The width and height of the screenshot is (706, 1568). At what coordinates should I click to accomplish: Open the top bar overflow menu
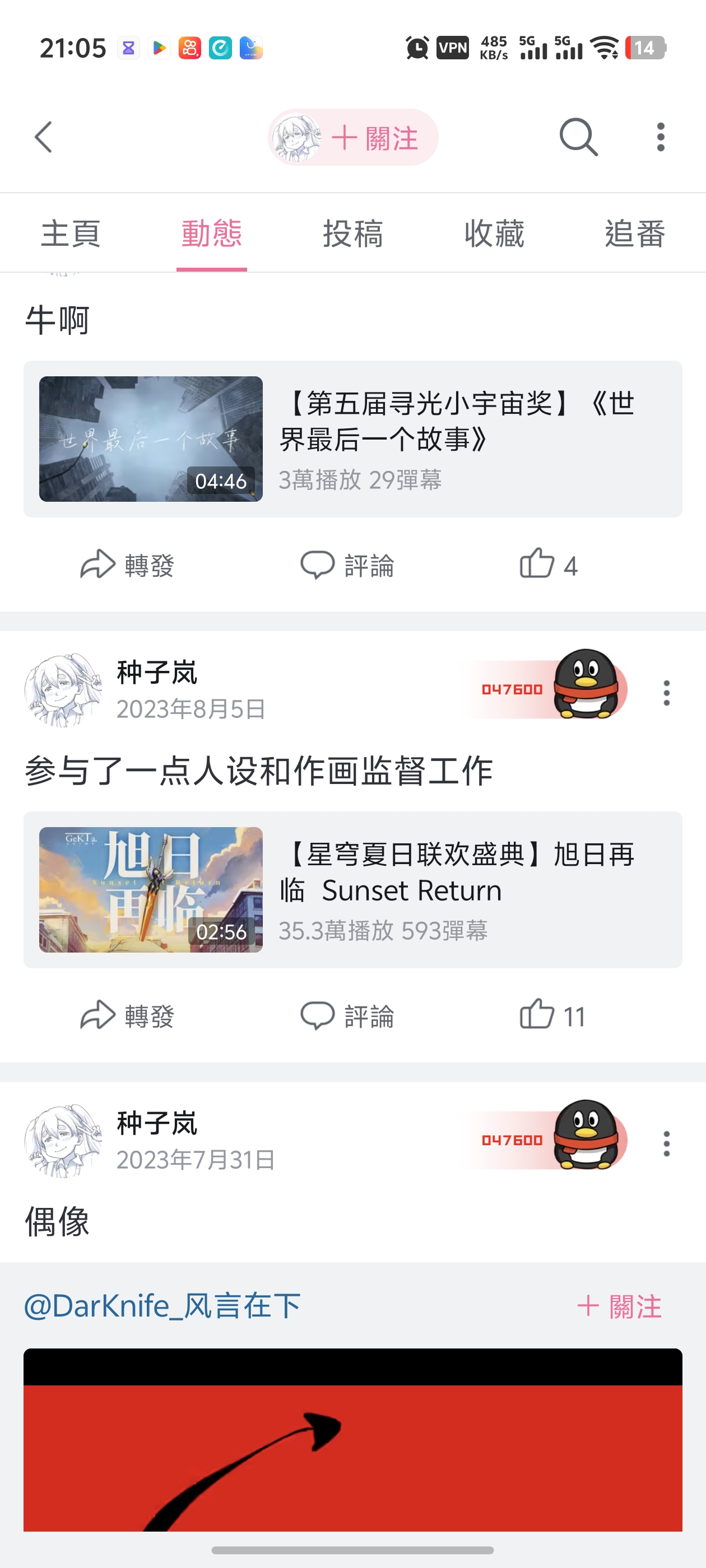(x=660, y=138)
